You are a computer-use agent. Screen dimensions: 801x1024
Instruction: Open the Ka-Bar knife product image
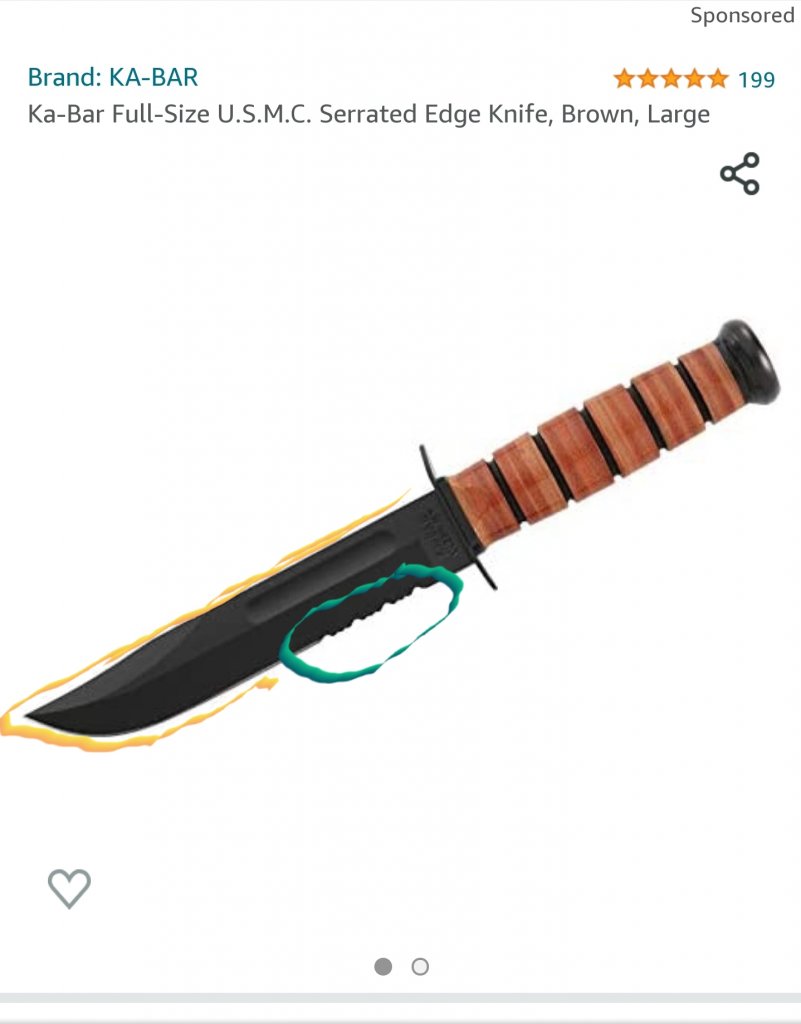tap(400, 540)
